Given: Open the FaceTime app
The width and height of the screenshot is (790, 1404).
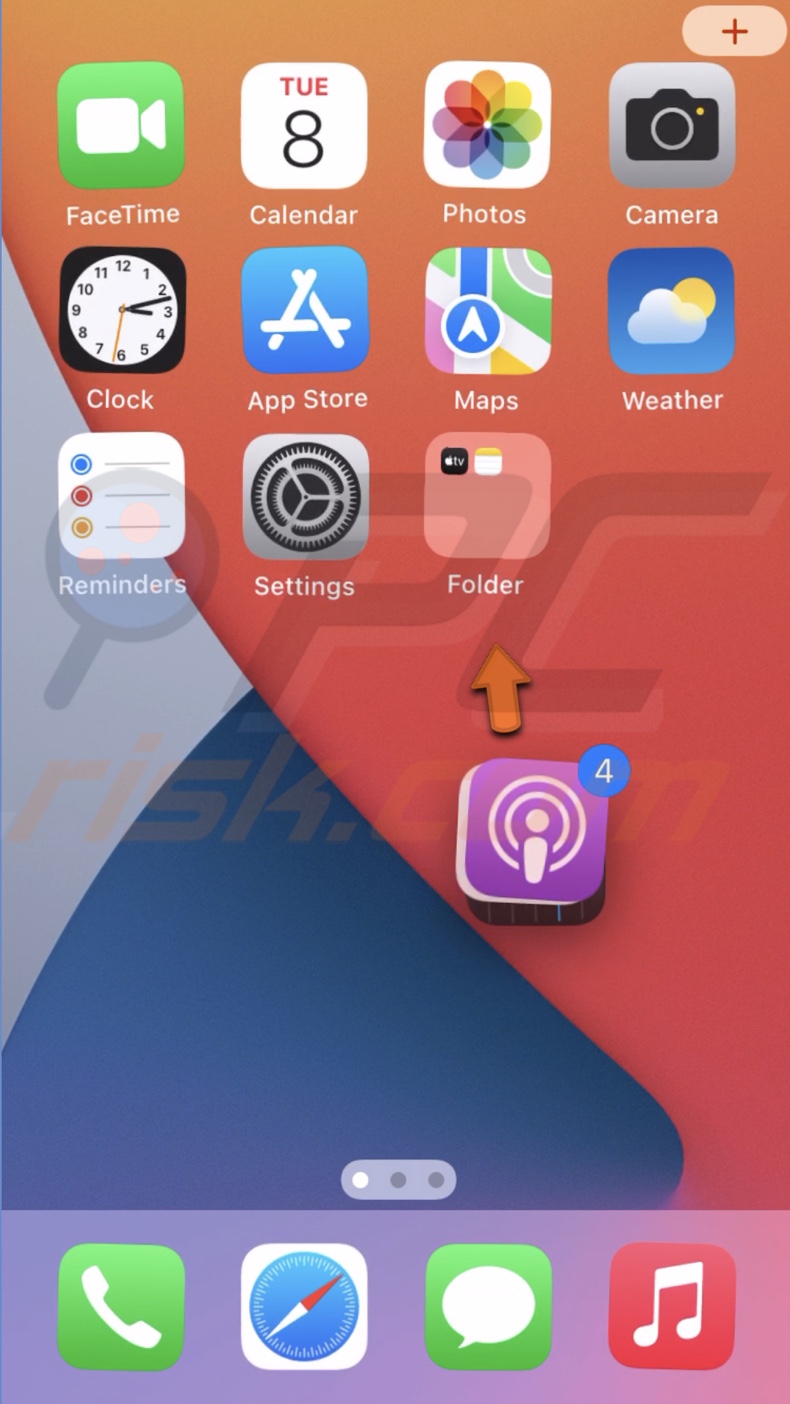Looking at the screenshot, I should pyautogui.click(x=121, y=124).
